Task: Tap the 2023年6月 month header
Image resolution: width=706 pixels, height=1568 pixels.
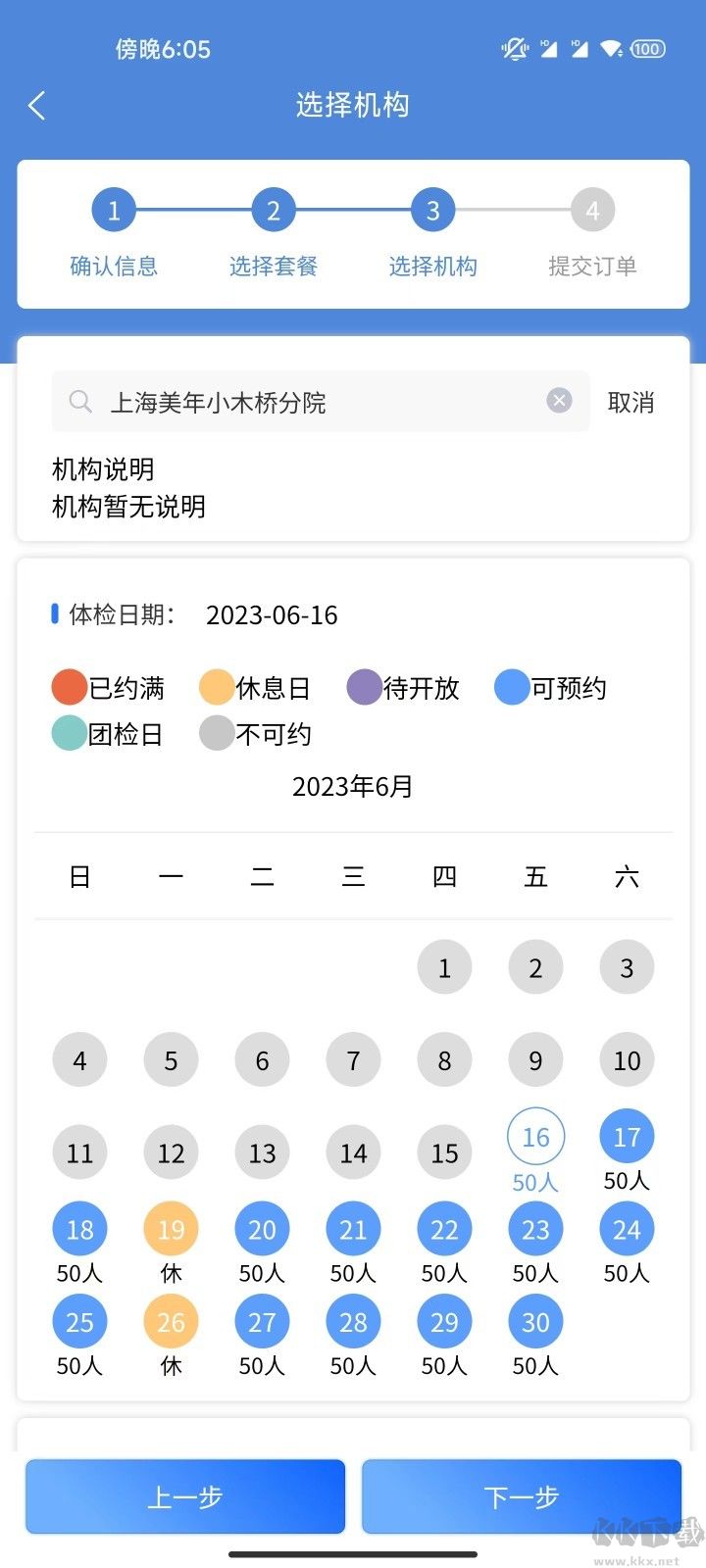Action: tap(353, 786)
